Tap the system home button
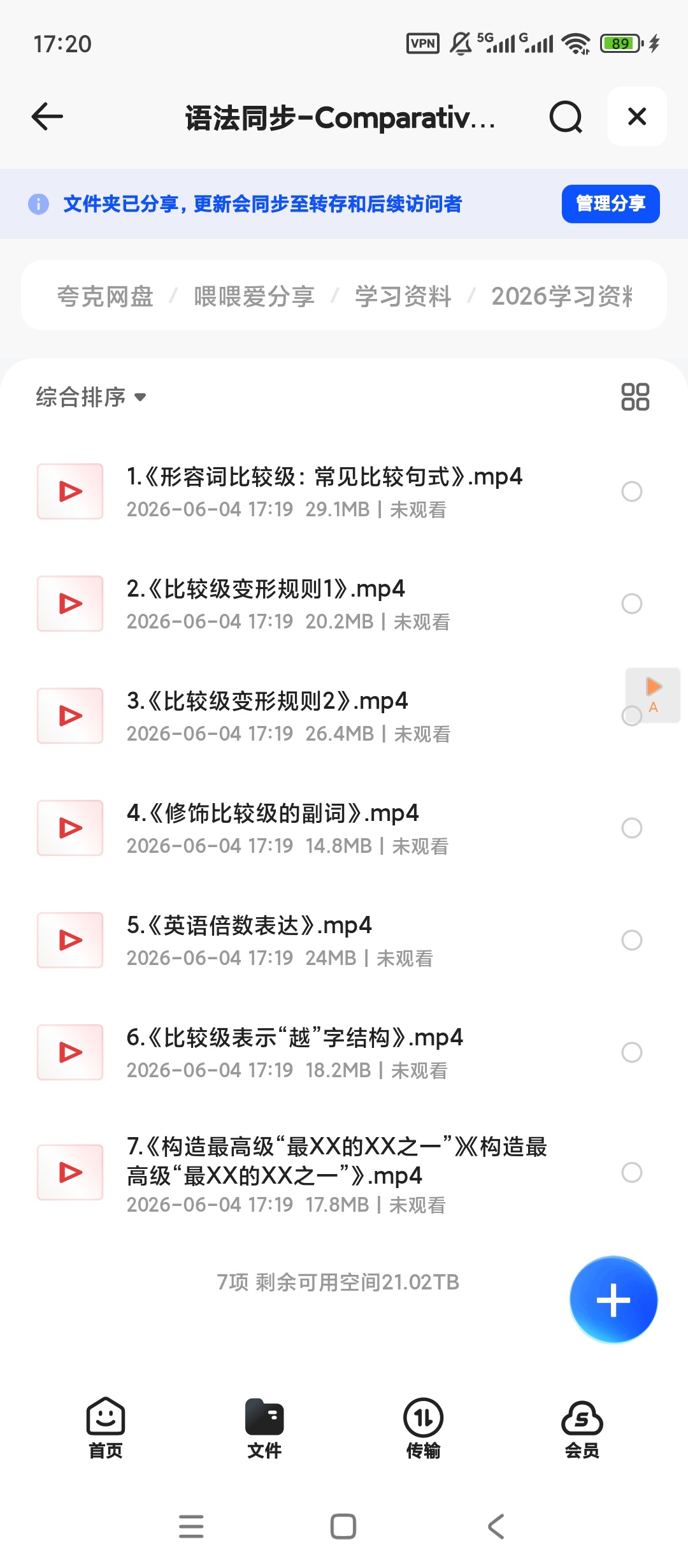Viewport: 688px width, 1568px height. 343,1527
